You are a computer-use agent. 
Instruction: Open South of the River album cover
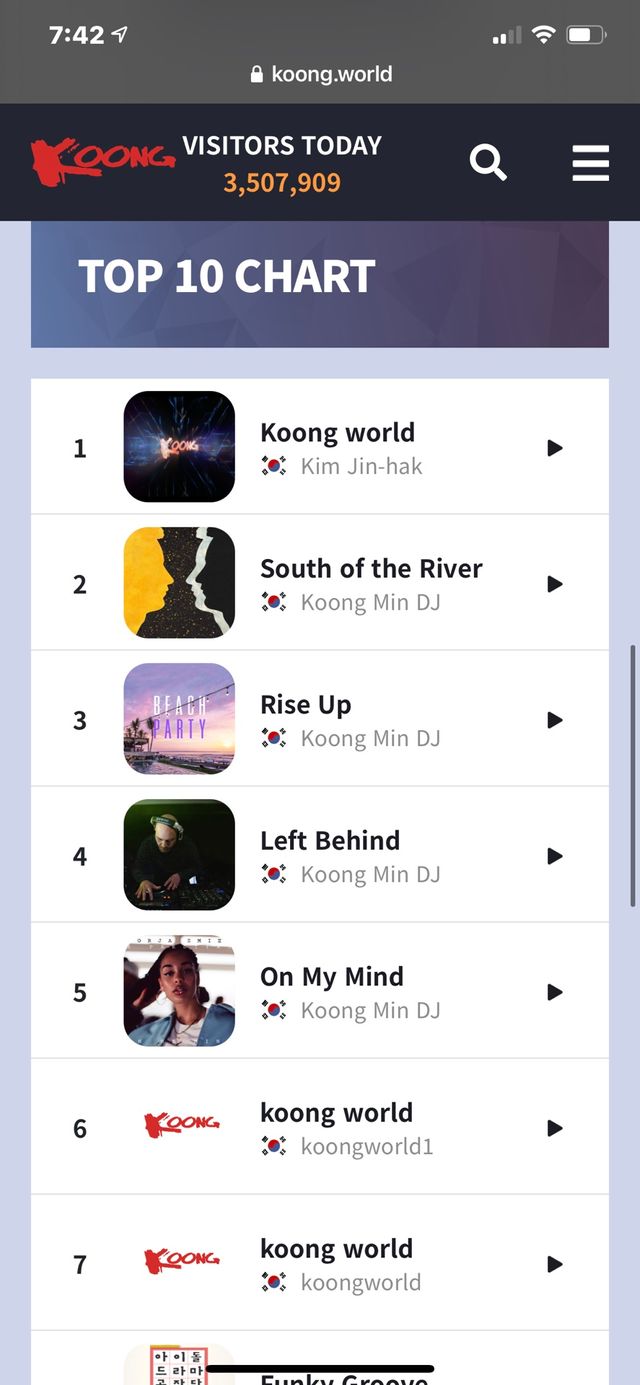(x=179, y=582)
